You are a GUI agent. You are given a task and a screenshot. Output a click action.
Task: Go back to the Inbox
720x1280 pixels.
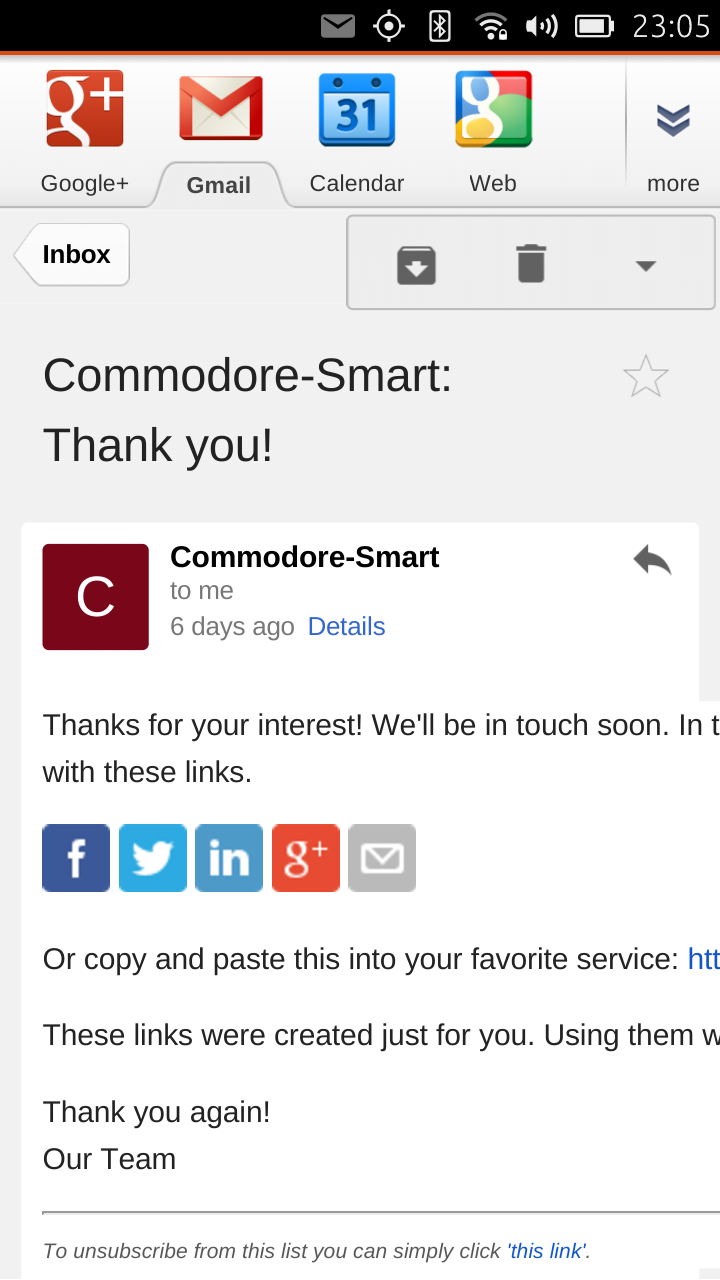(x=72, y=254)
